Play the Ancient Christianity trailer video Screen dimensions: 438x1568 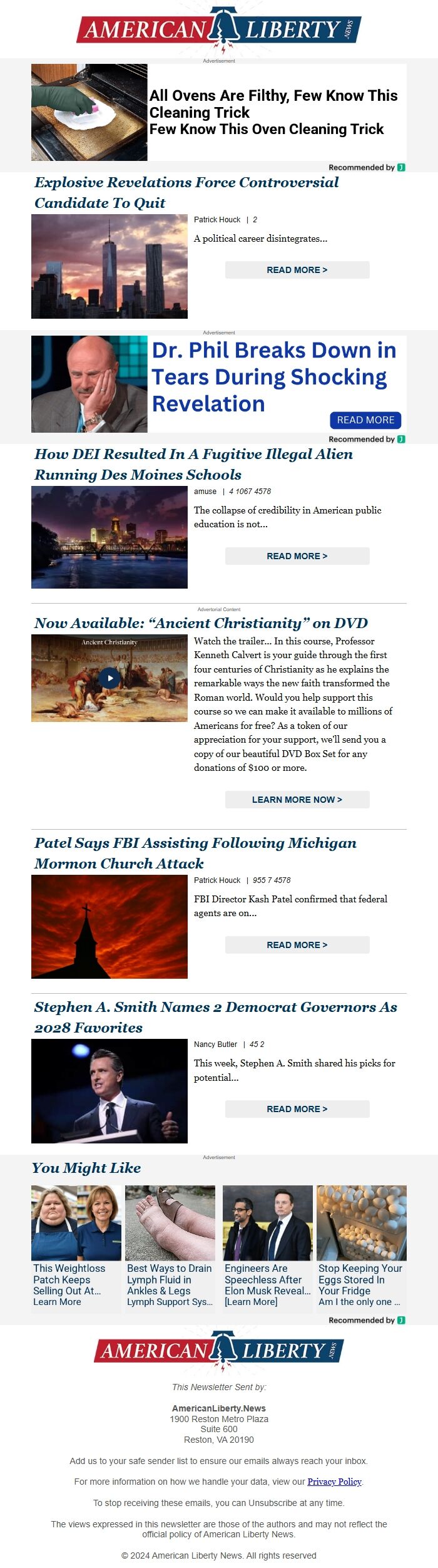coord(109,678)
